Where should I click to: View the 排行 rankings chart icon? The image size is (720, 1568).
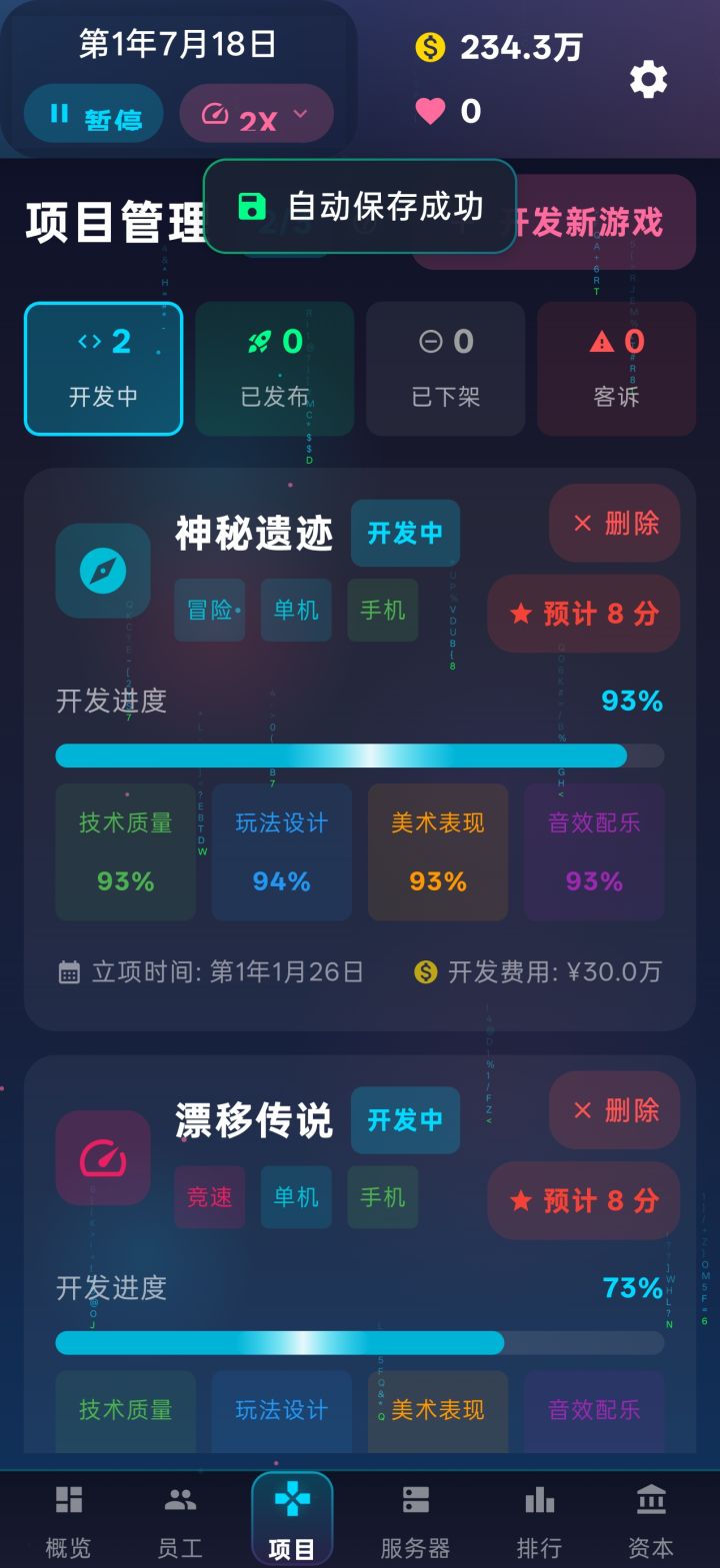click(539, 1499)
